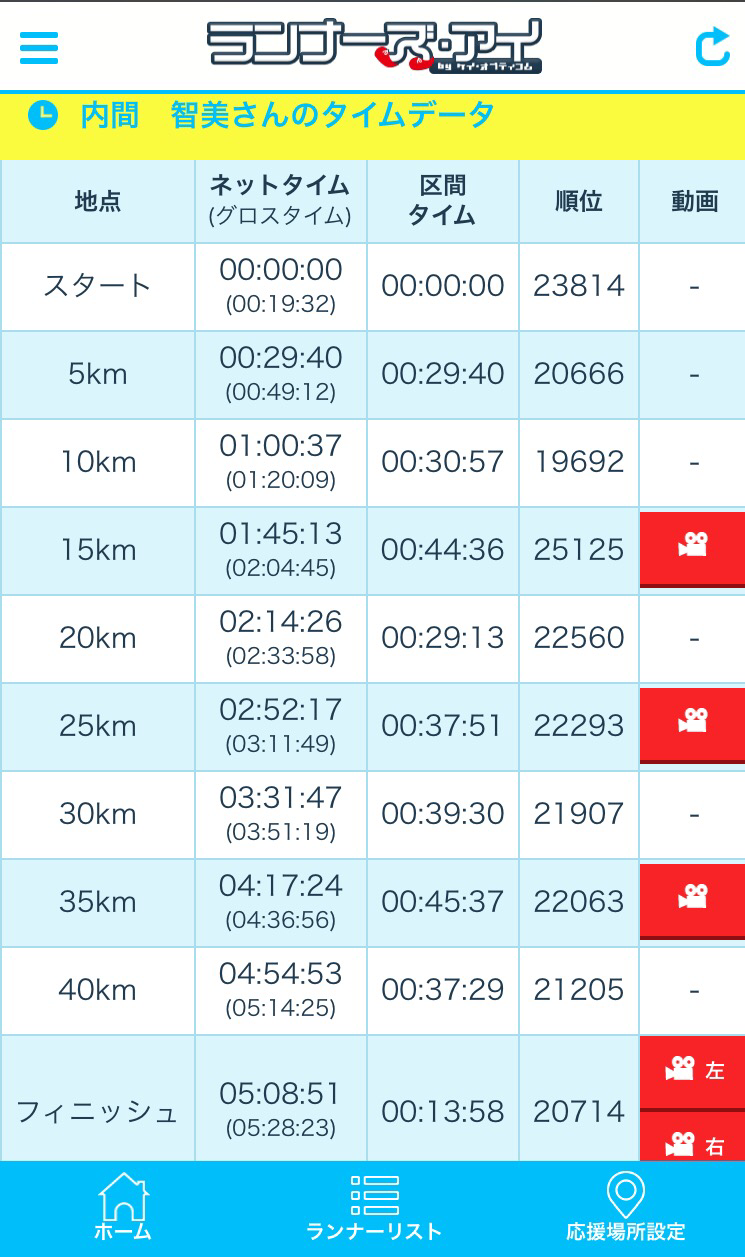Play the finish video marked 左

coord(693,1072)
